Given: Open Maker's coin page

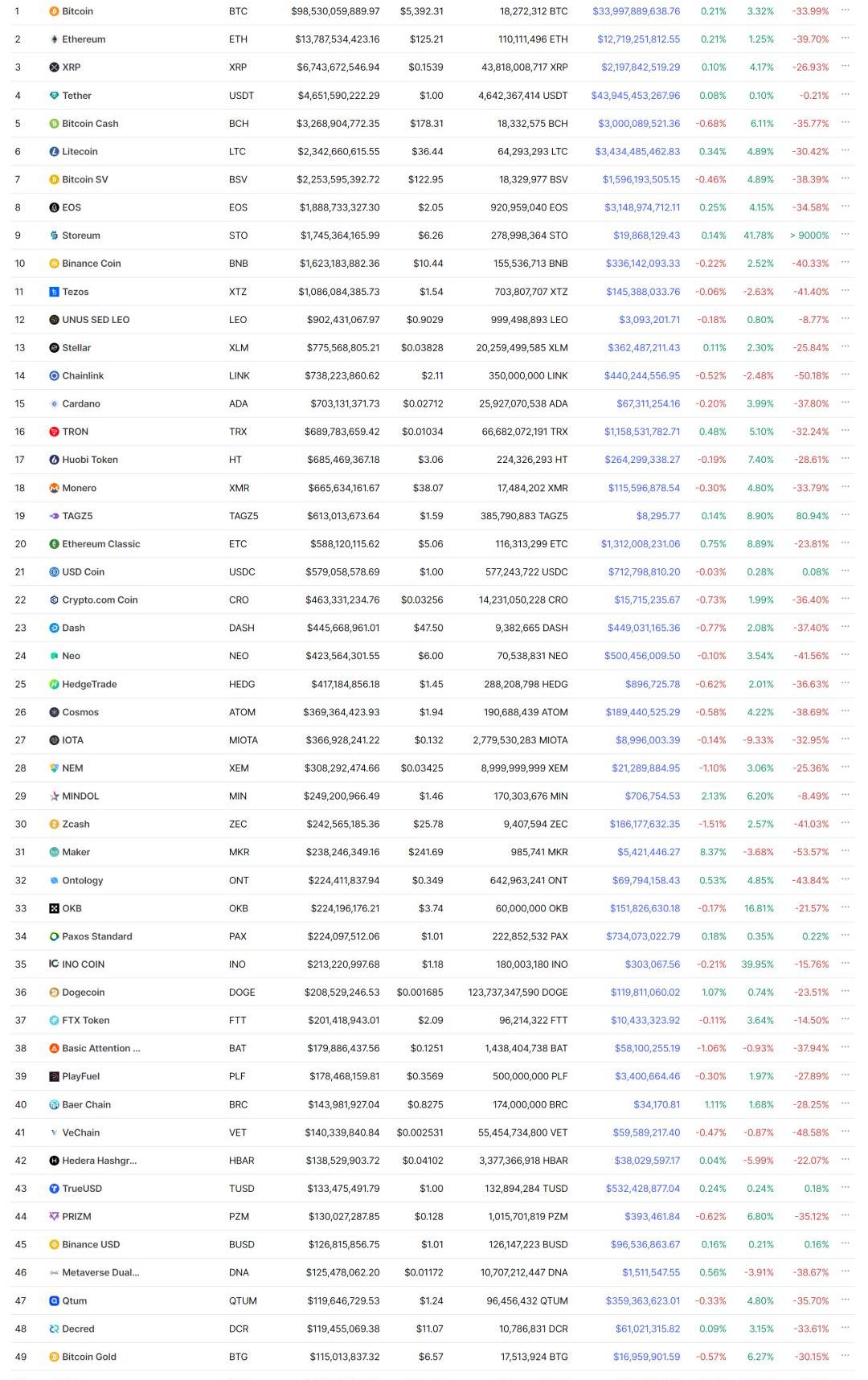Looking at the screenshot, I should [x=76, y=852].
